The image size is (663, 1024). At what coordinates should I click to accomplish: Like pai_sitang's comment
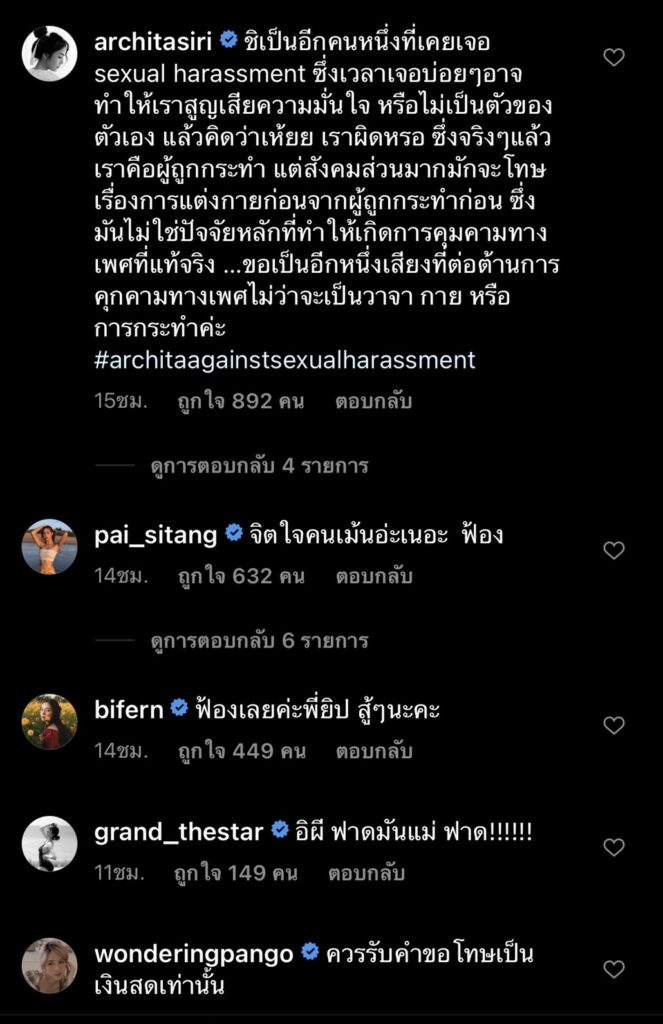[614, 550]
